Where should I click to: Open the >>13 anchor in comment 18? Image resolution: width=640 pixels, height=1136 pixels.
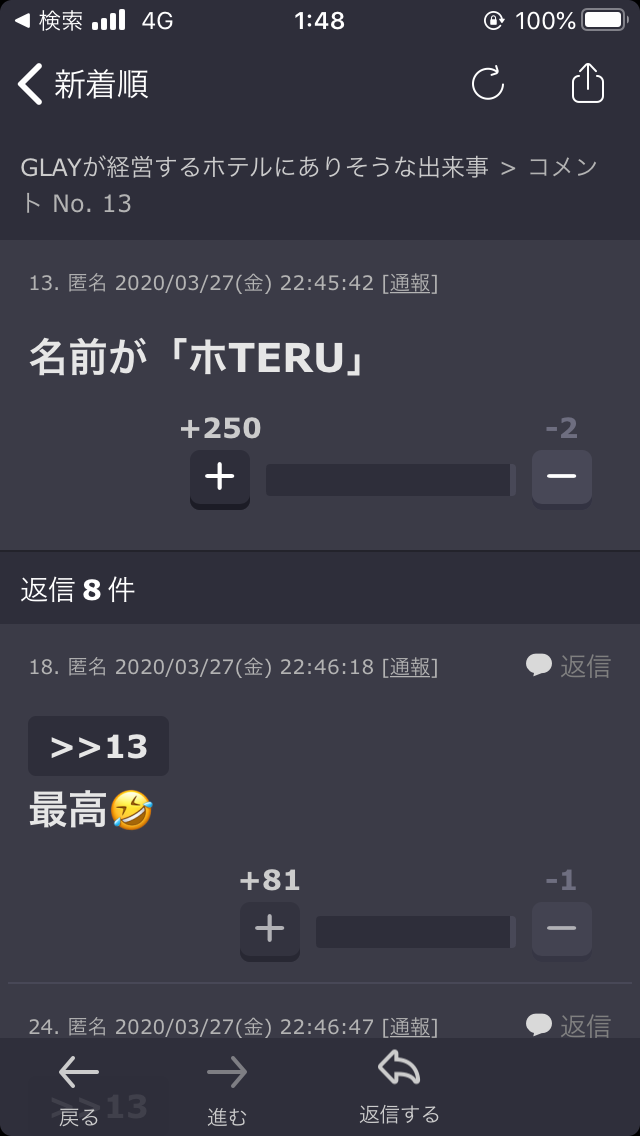(98, 746)
